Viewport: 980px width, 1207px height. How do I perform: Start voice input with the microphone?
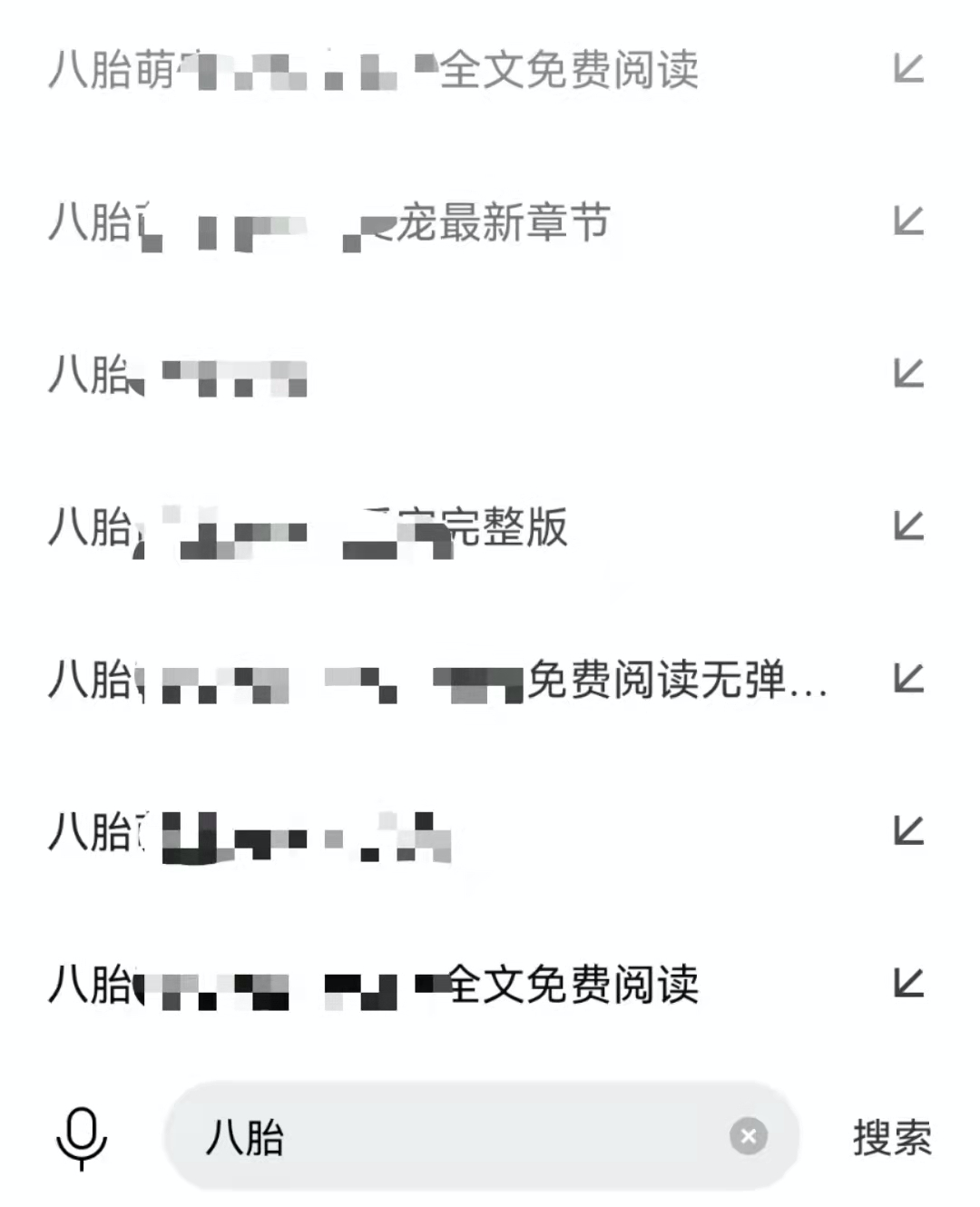pos(82,1137)
